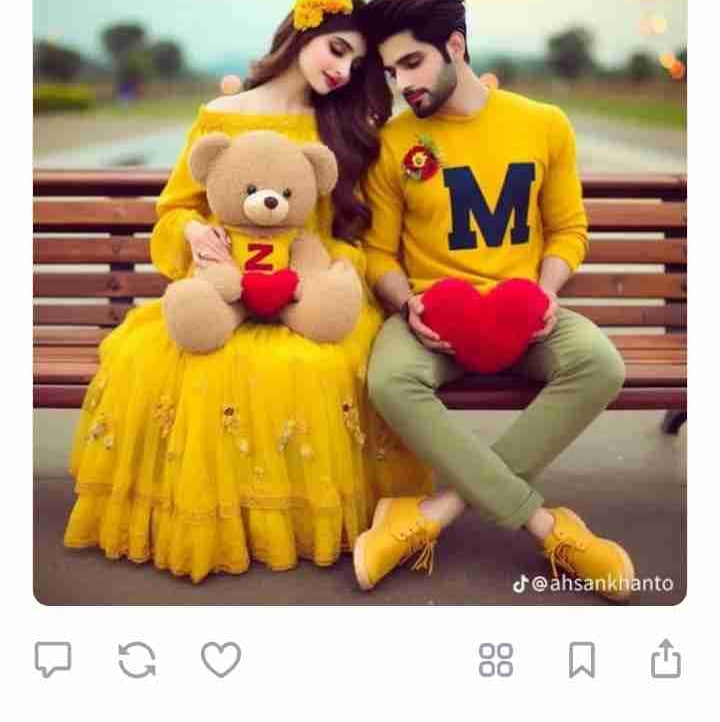Share this post

[x=666, y=660]
